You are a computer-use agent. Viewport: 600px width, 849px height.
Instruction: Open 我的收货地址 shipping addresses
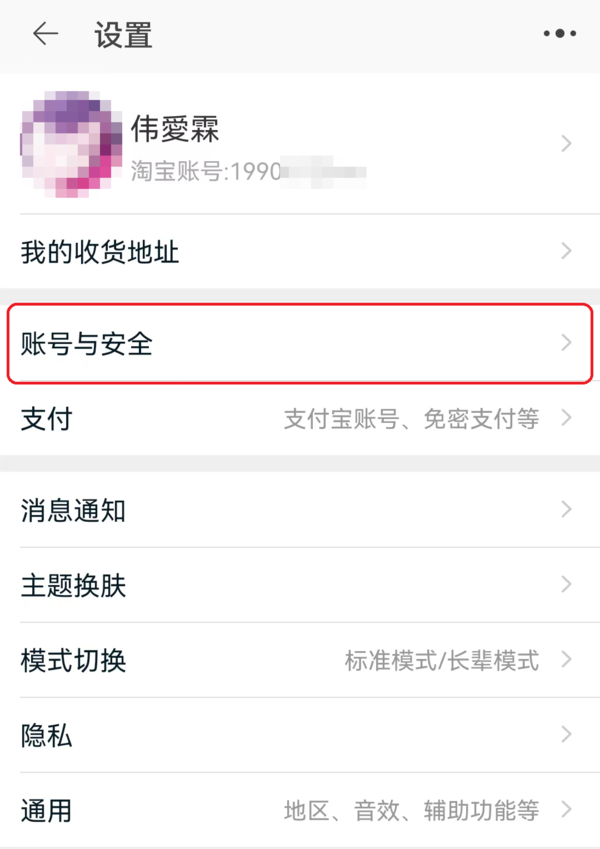coord(300,251)
